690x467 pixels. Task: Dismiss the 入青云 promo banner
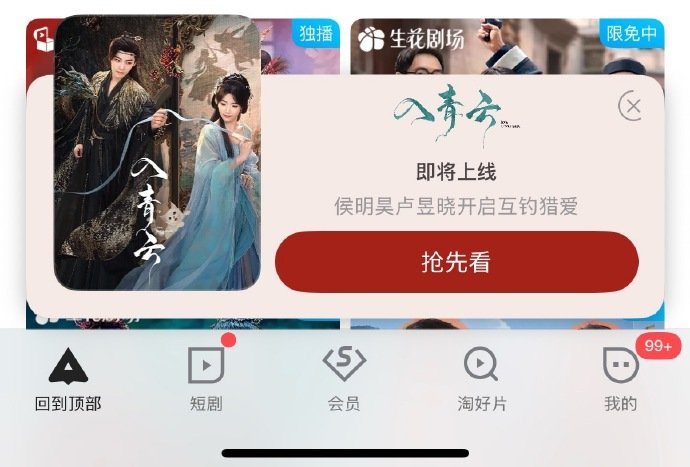(630, 105)
